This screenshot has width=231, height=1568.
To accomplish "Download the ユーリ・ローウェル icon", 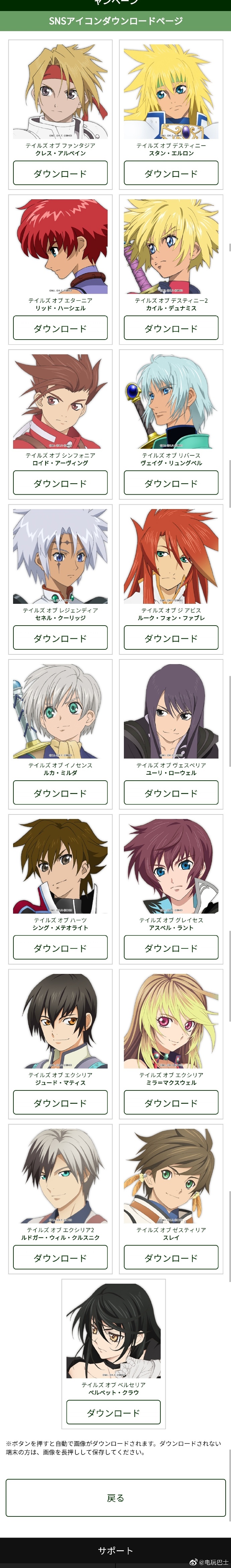I will (171, 793).
